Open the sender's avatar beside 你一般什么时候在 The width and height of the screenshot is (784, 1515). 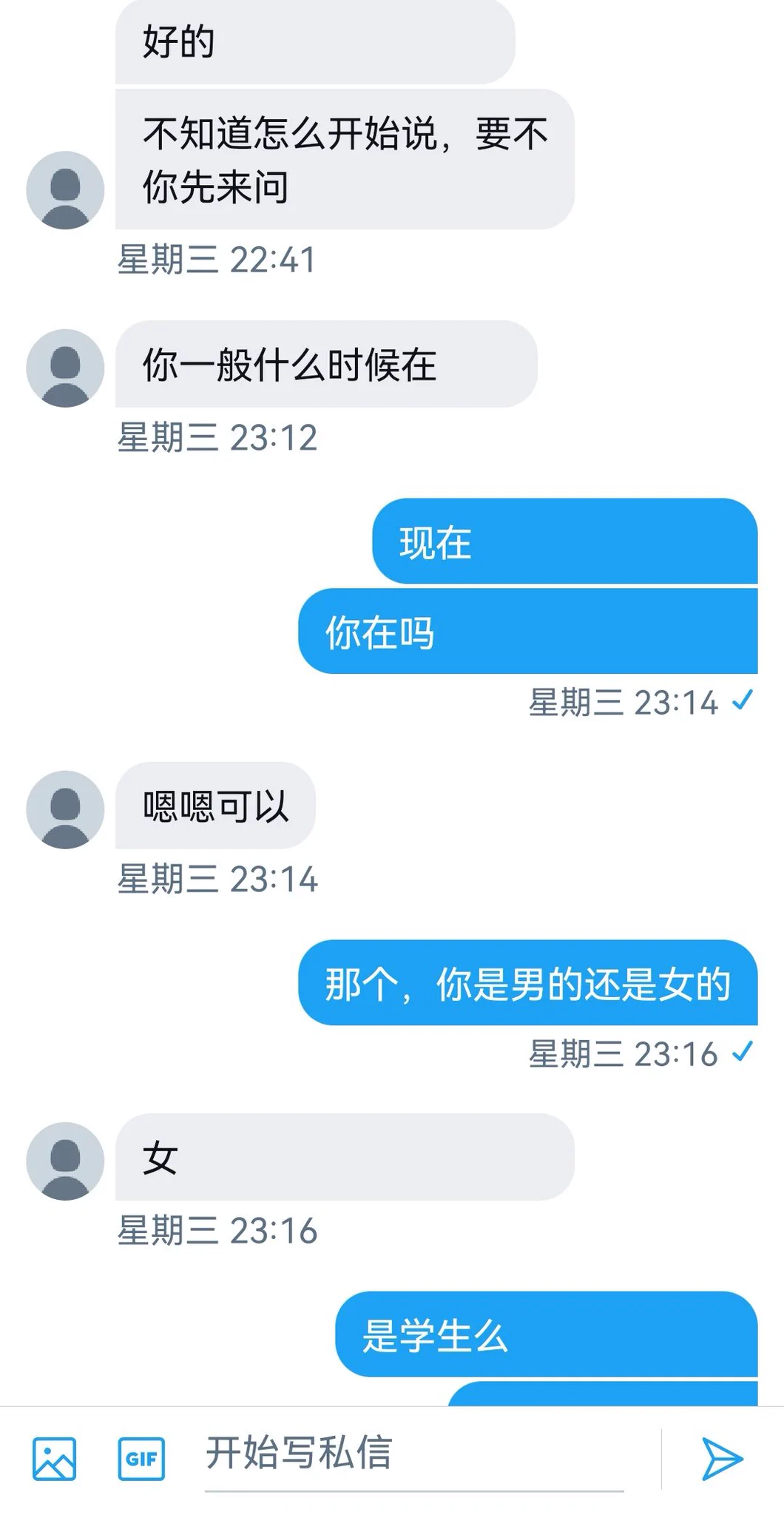65,368
